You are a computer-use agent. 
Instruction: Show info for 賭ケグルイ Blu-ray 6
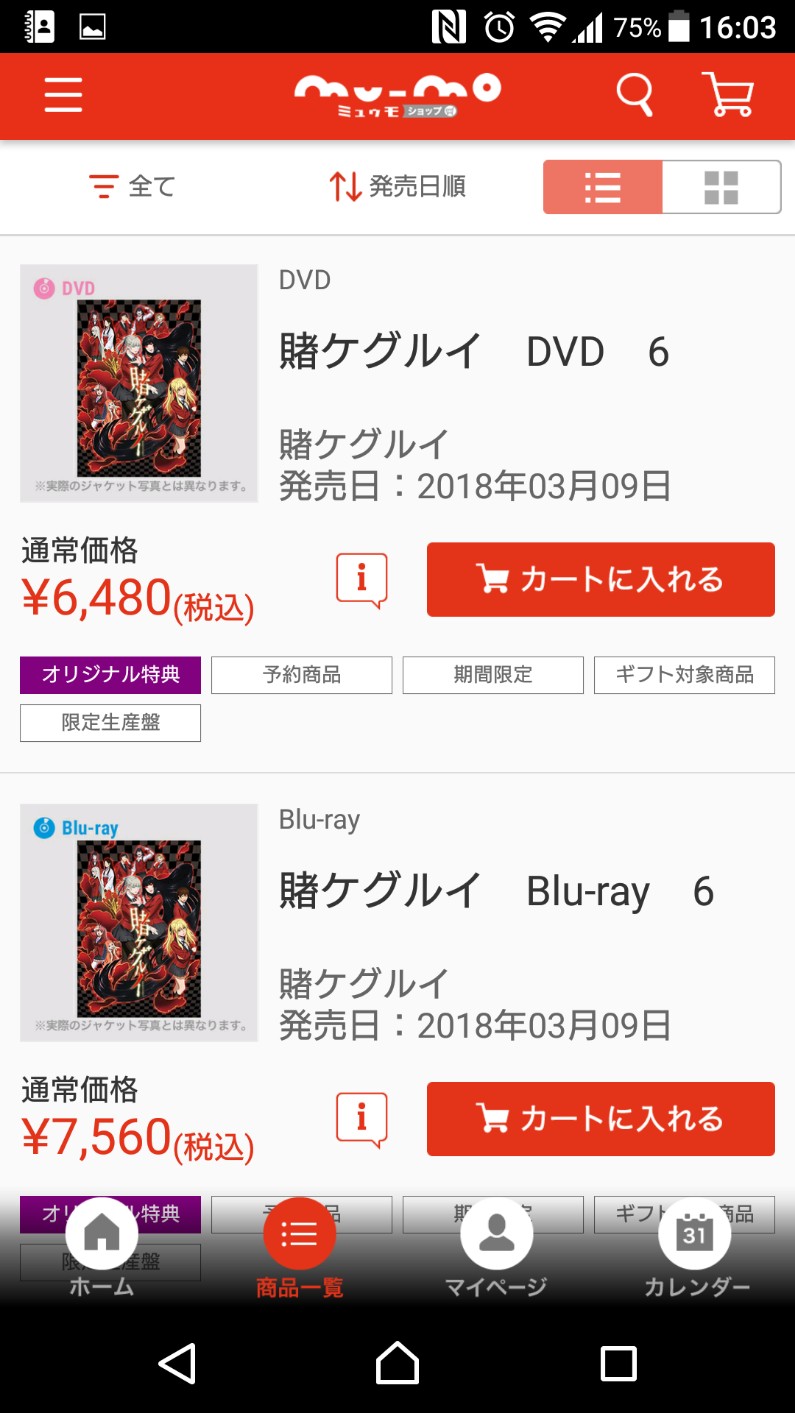point(361,1119)
